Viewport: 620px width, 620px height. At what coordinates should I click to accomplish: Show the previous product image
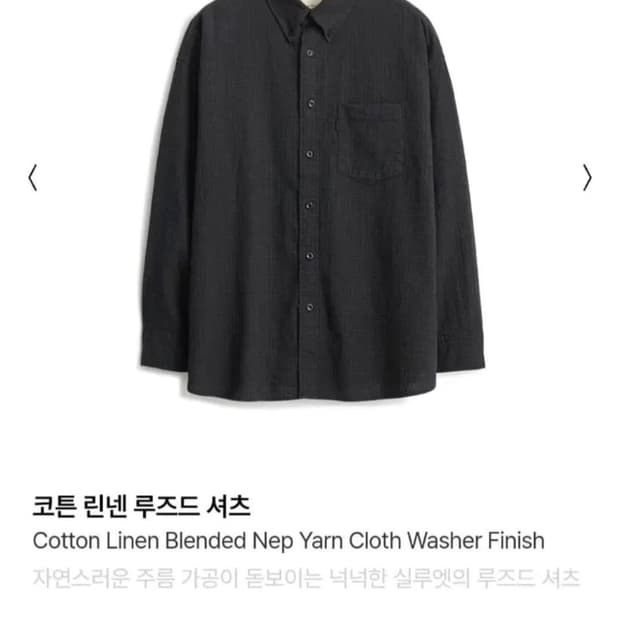click(33, 178)
